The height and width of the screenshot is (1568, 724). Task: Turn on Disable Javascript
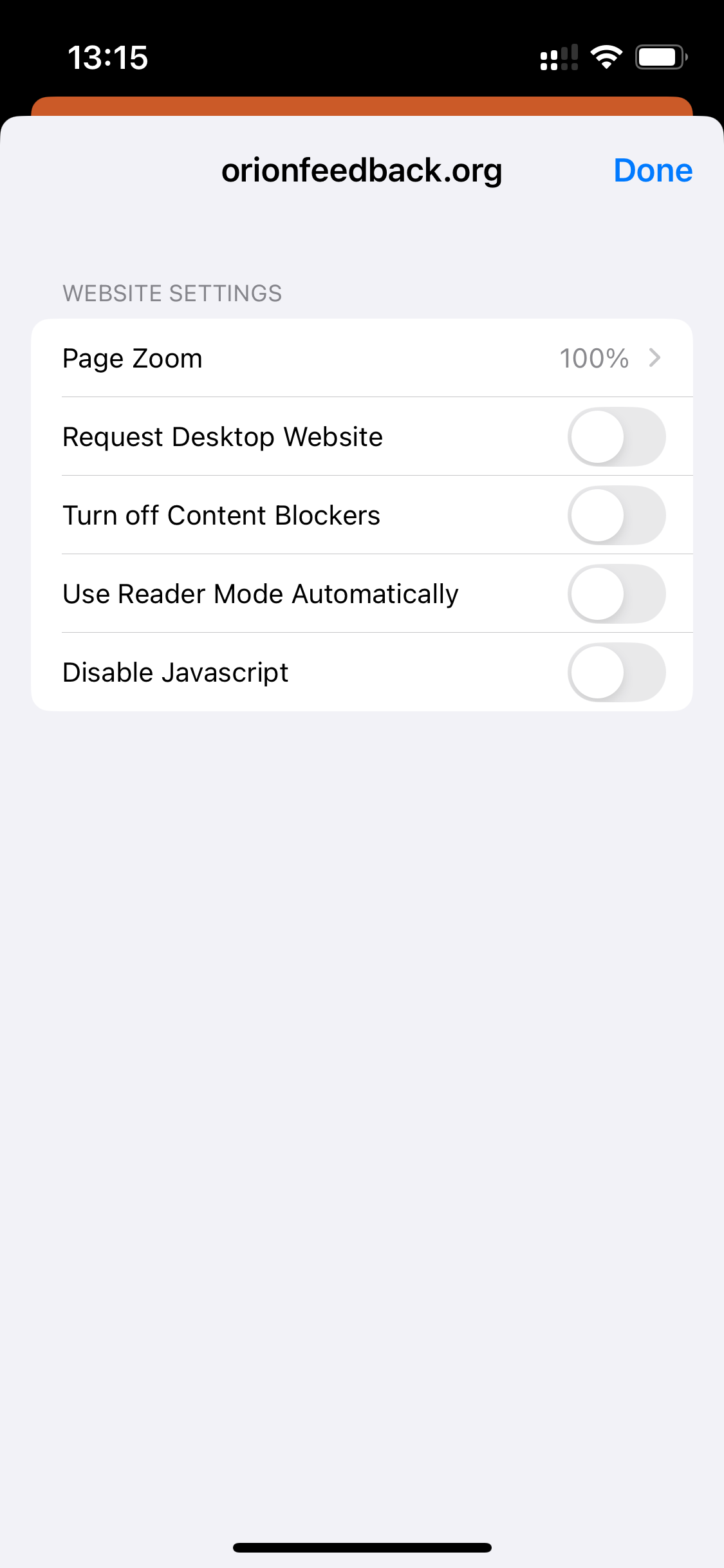617,672
